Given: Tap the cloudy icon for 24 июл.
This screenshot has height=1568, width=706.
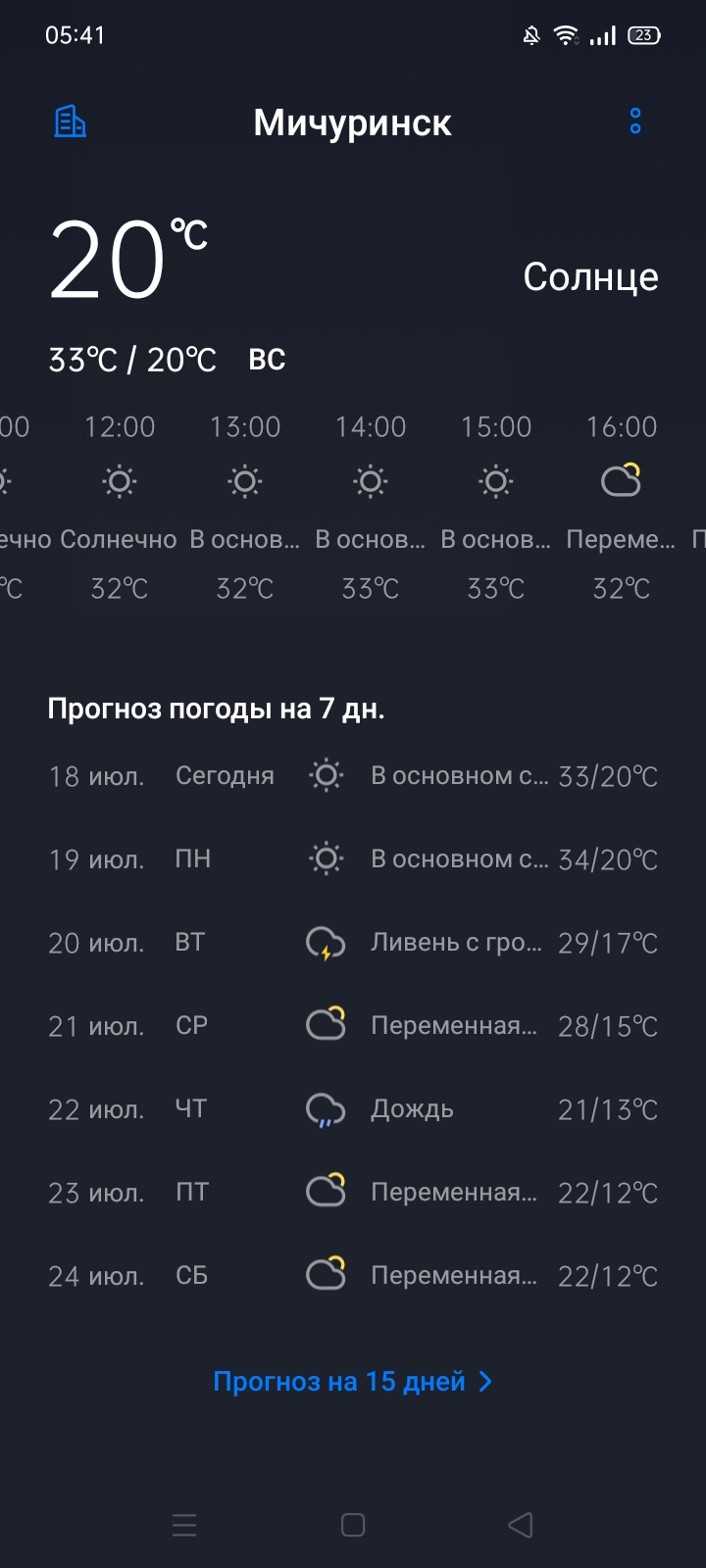Looking at the screenshot, I should click(x=325, y=1274).
